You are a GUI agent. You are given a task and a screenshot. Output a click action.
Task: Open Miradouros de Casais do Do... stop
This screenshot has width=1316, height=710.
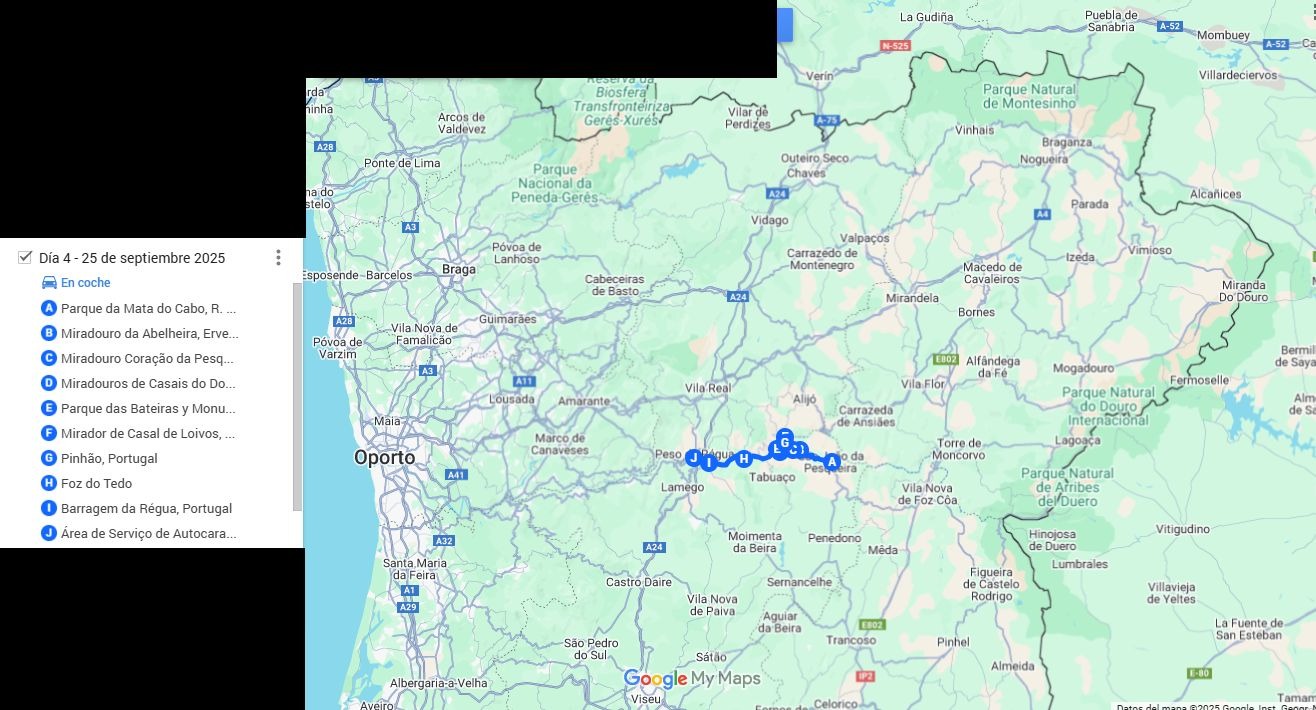coord(148,383)
